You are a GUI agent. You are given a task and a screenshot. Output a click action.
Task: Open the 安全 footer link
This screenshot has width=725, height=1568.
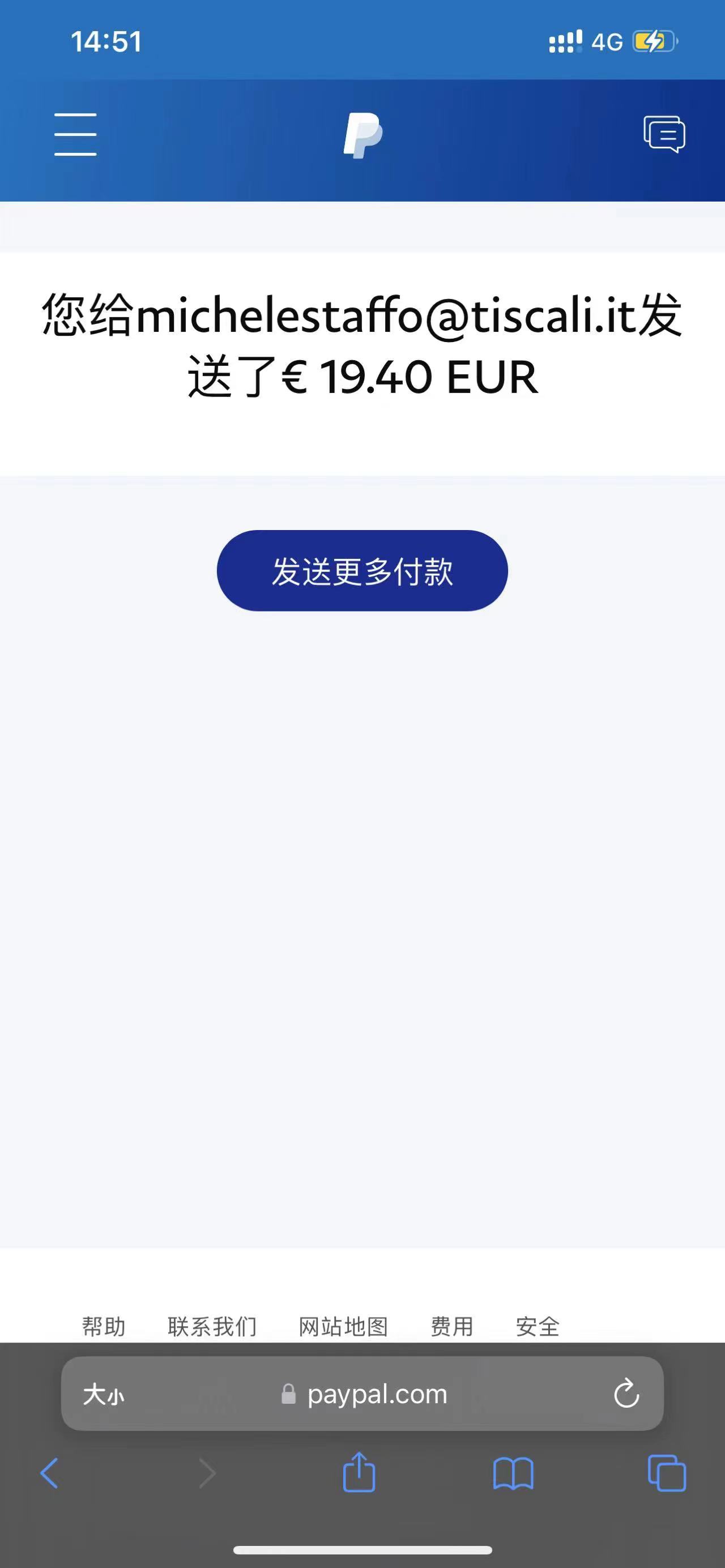click(x=538, y=1326)
